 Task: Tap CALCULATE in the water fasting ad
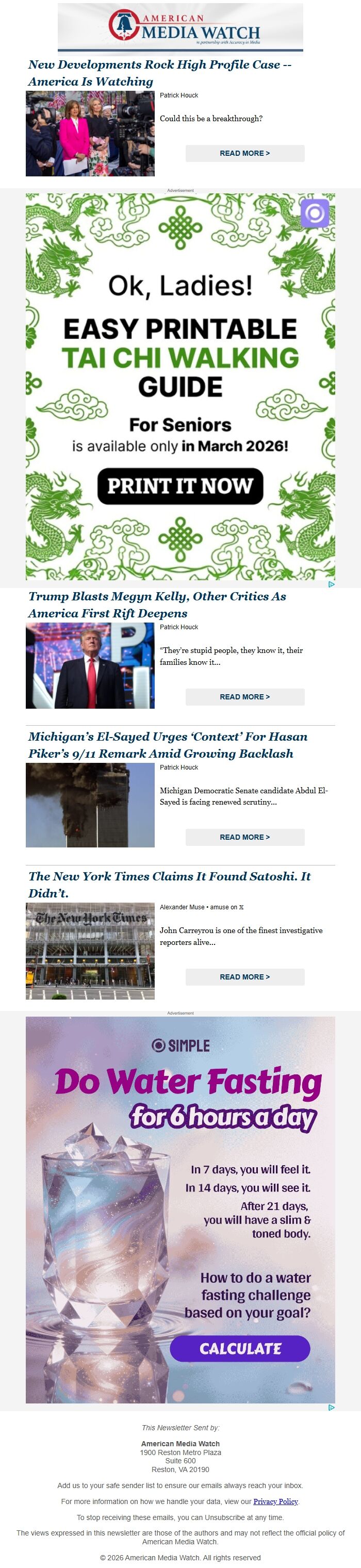click(x=240, y=1349)
